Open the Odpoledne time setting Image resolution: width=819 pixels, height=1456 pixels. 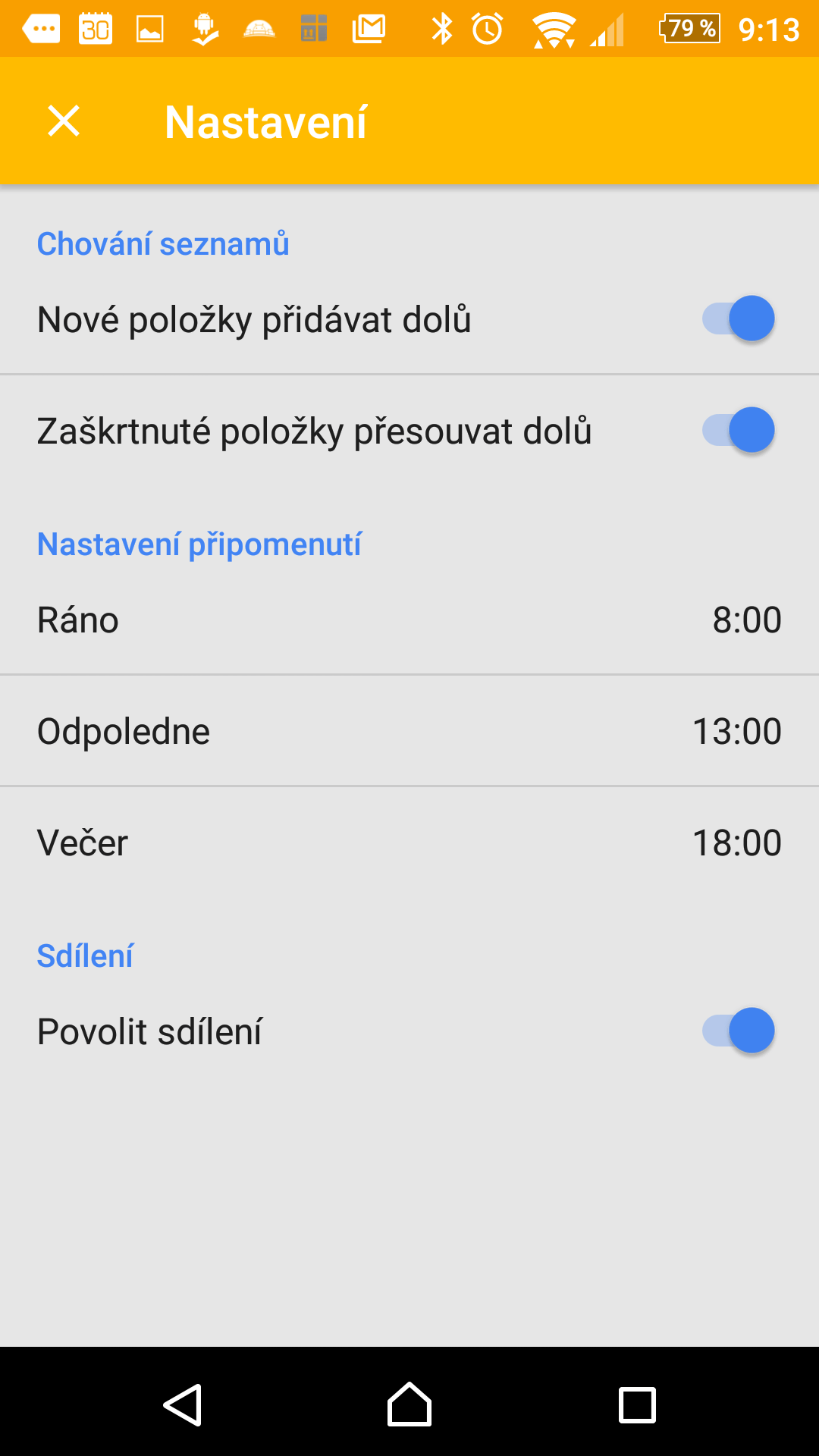(x=409, y=731)
